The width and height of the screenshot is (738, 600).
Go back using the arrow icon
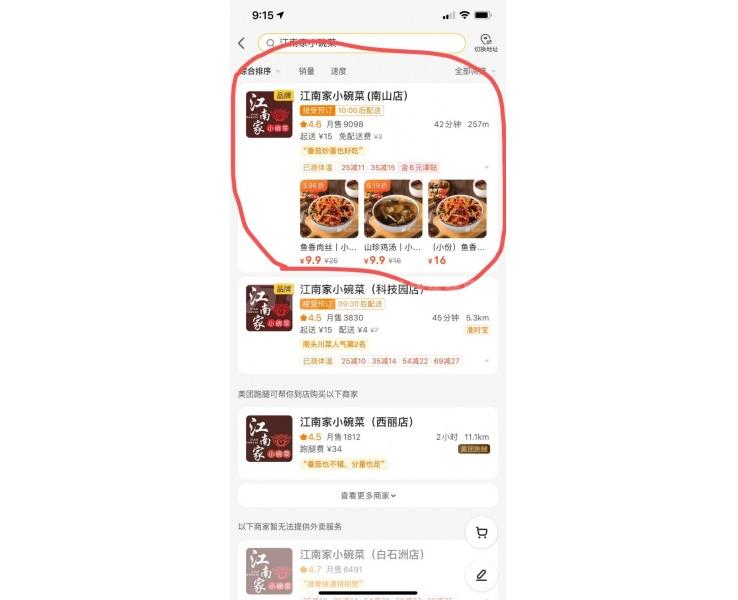242,44
